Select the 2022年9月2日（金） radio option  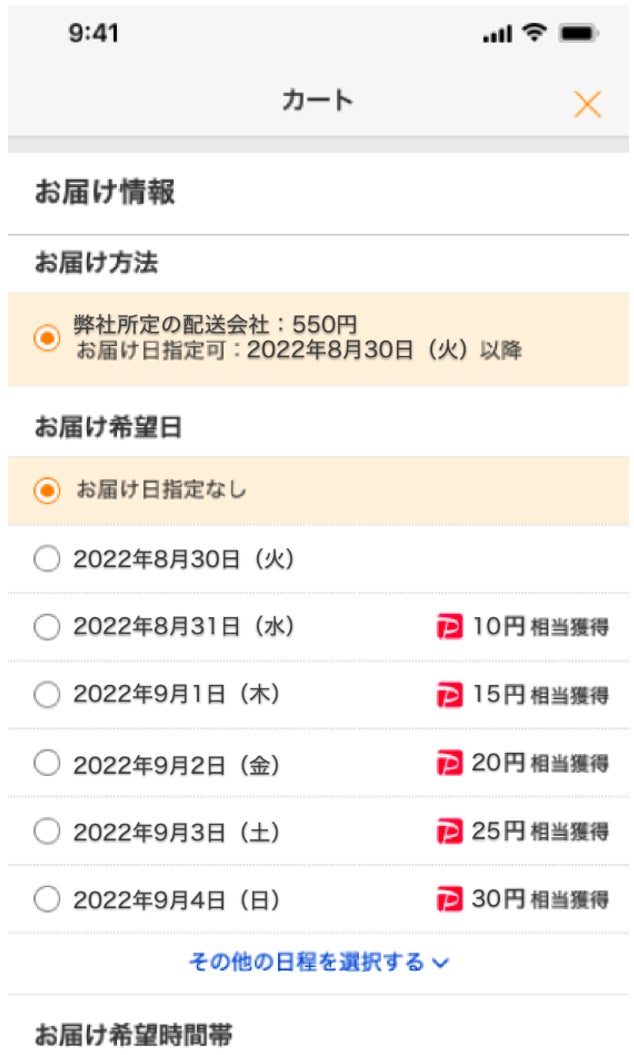point(318,764)
